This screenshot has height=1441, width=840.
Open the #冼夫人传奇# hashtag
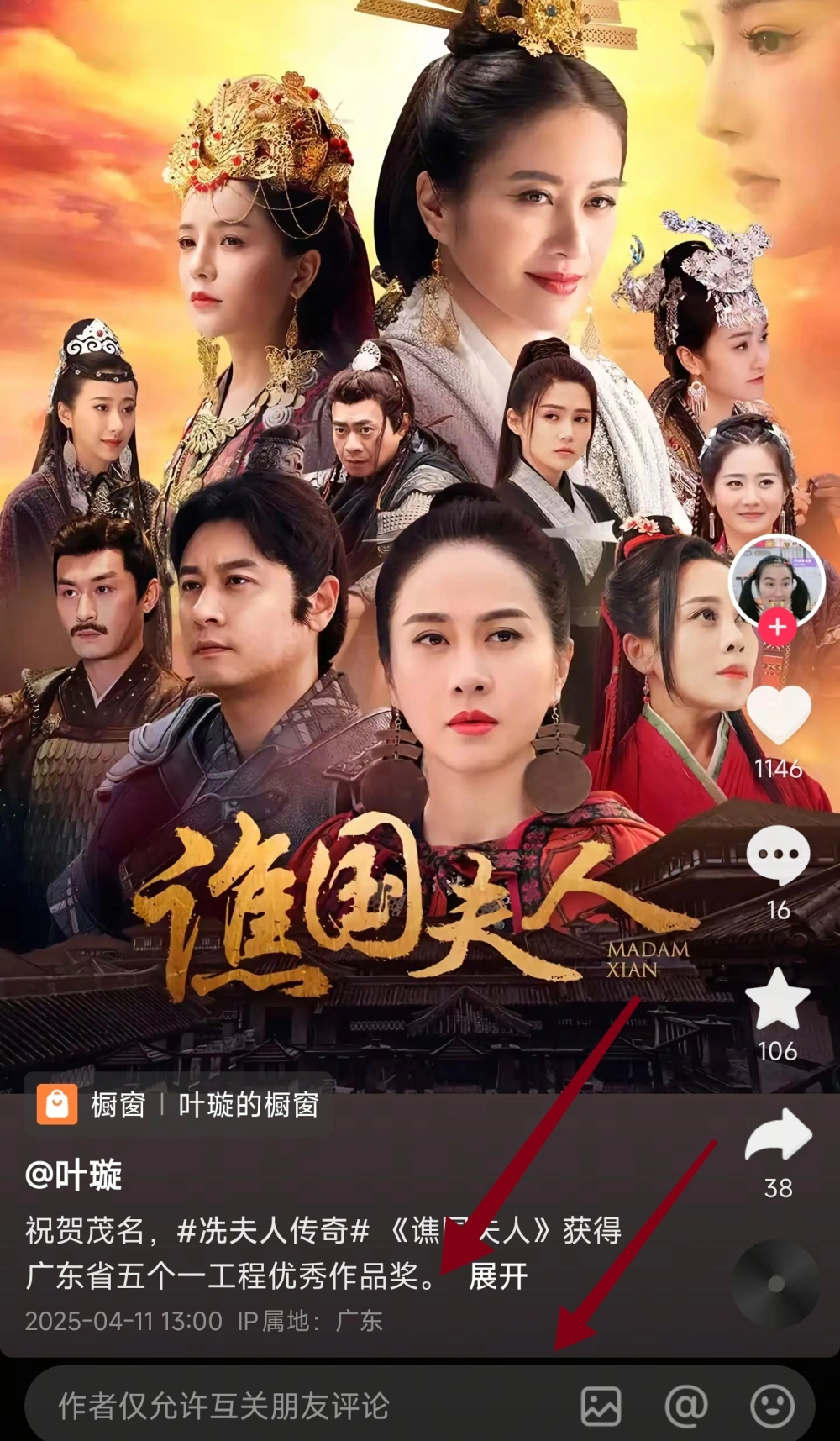pos(274,1230)
